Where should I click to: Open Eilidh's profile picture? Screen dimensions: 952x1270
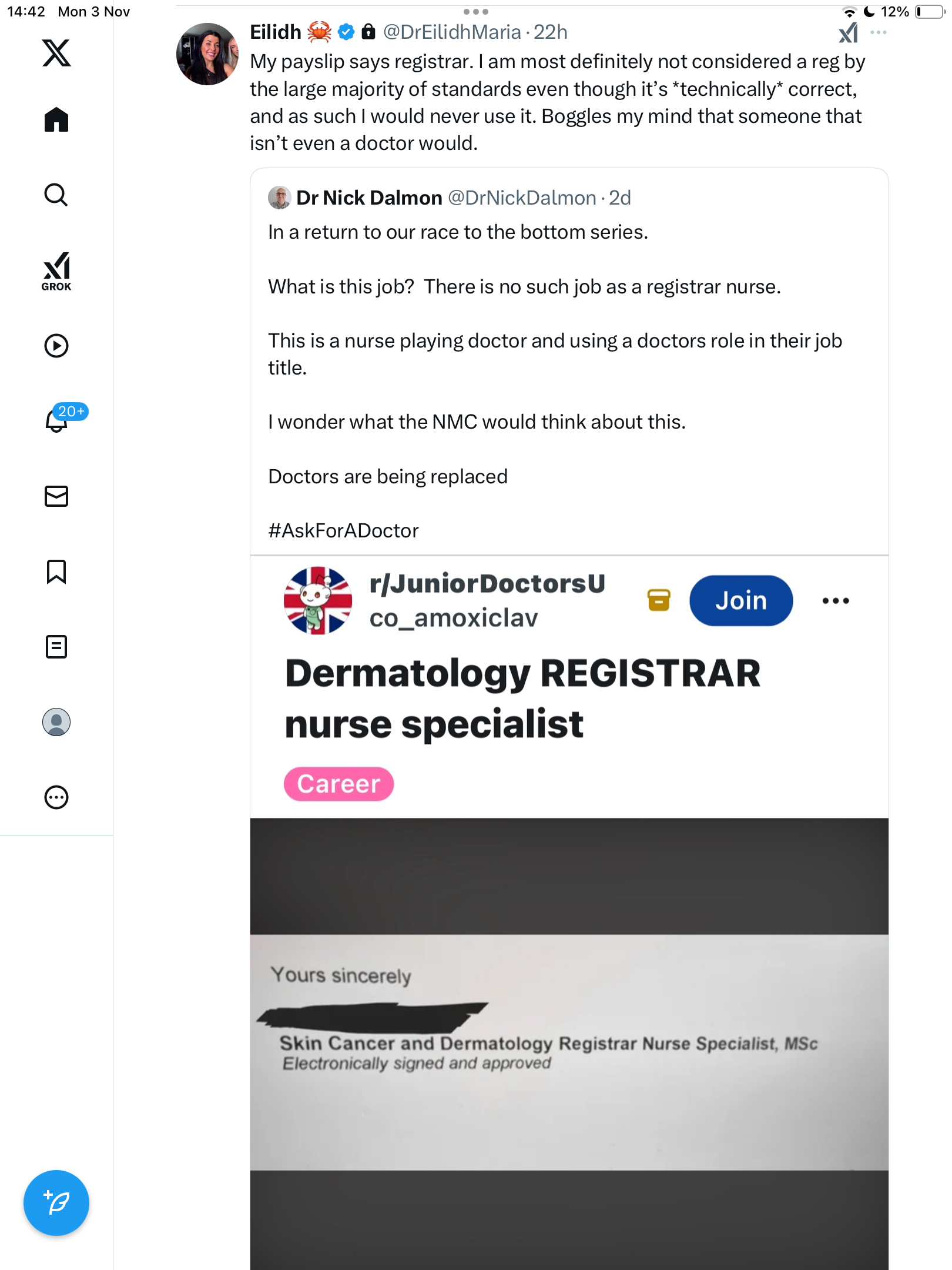point(207,54)
